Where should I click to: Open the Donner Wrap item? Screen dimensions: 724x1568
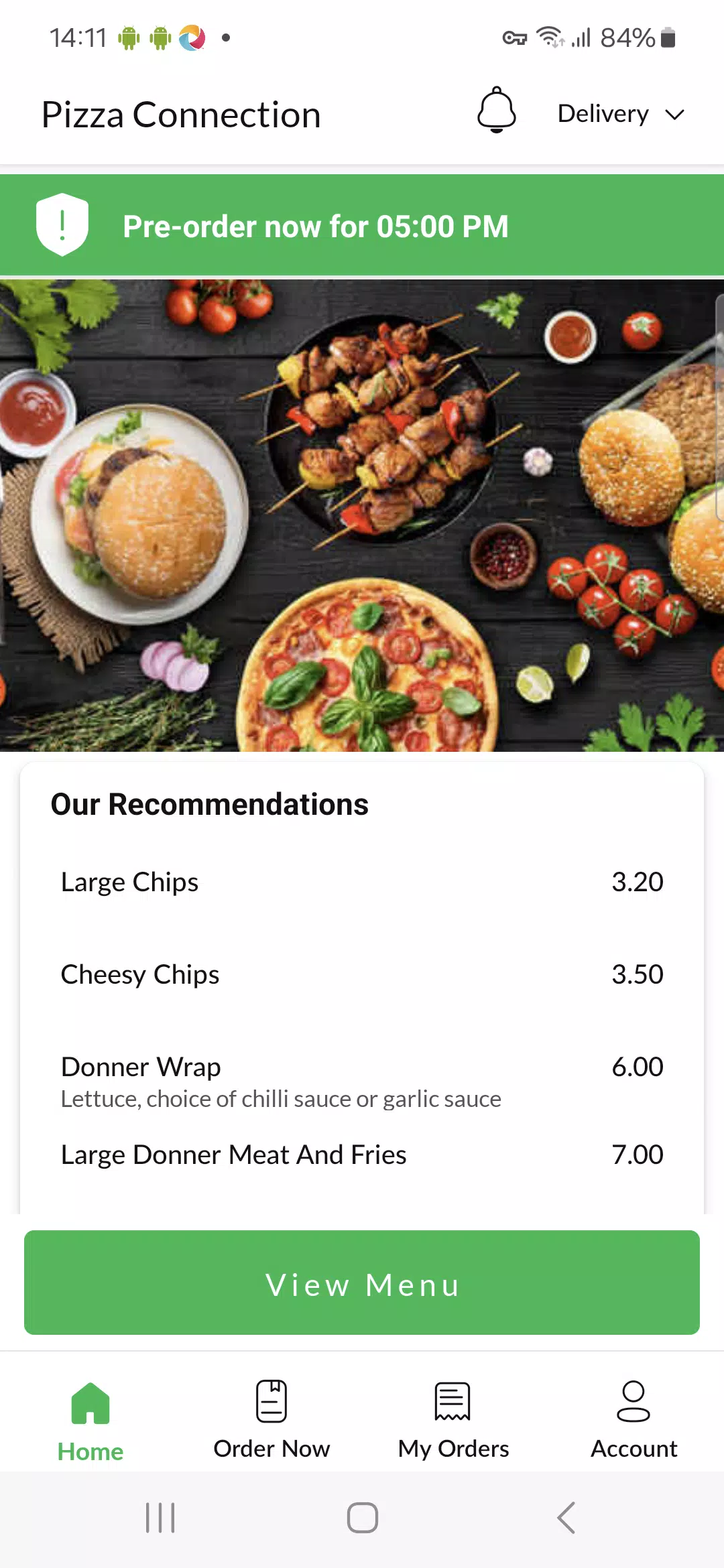point(362,1079)
